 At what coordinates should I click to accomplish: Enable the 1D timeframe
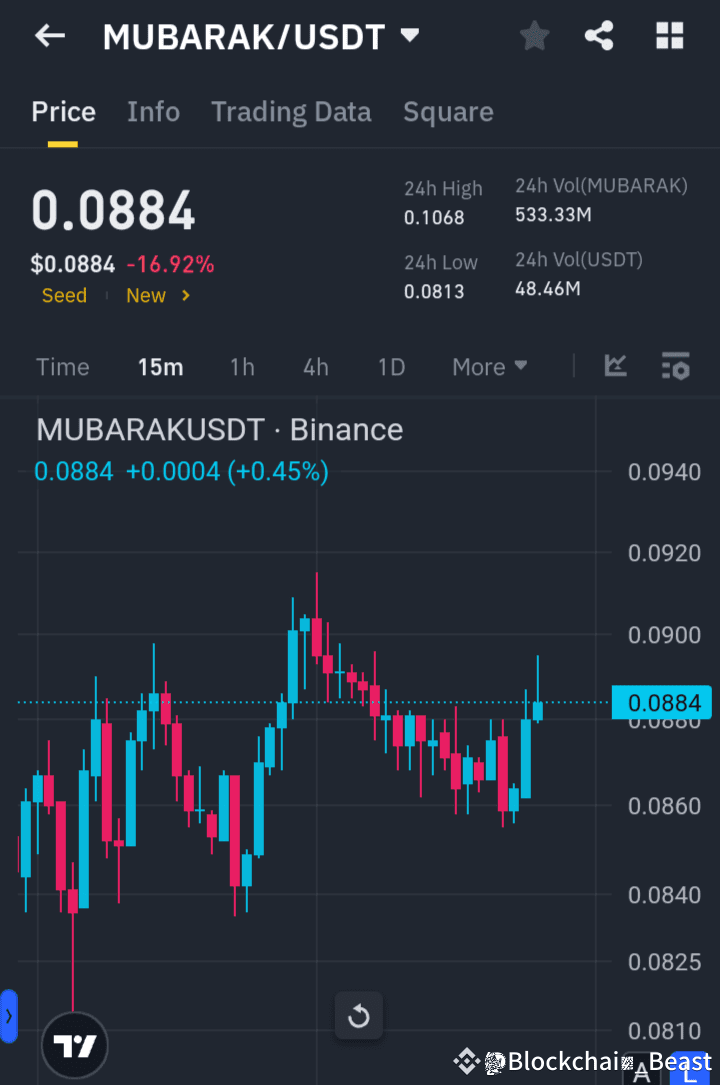(390, 366)
